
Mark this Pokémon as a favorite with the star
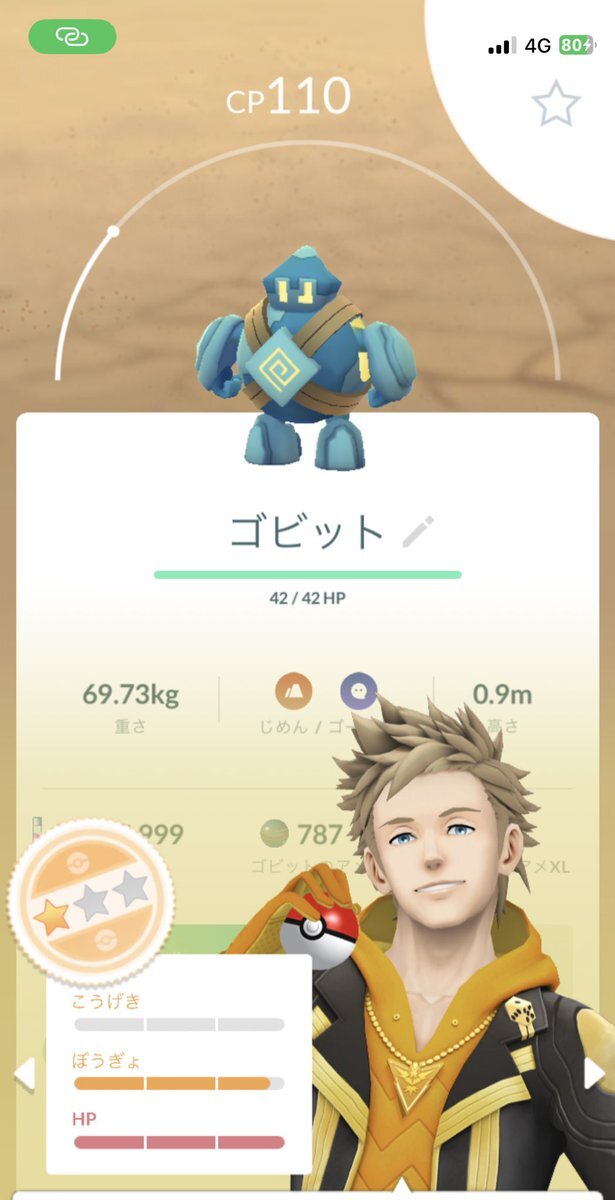(555, 104)
